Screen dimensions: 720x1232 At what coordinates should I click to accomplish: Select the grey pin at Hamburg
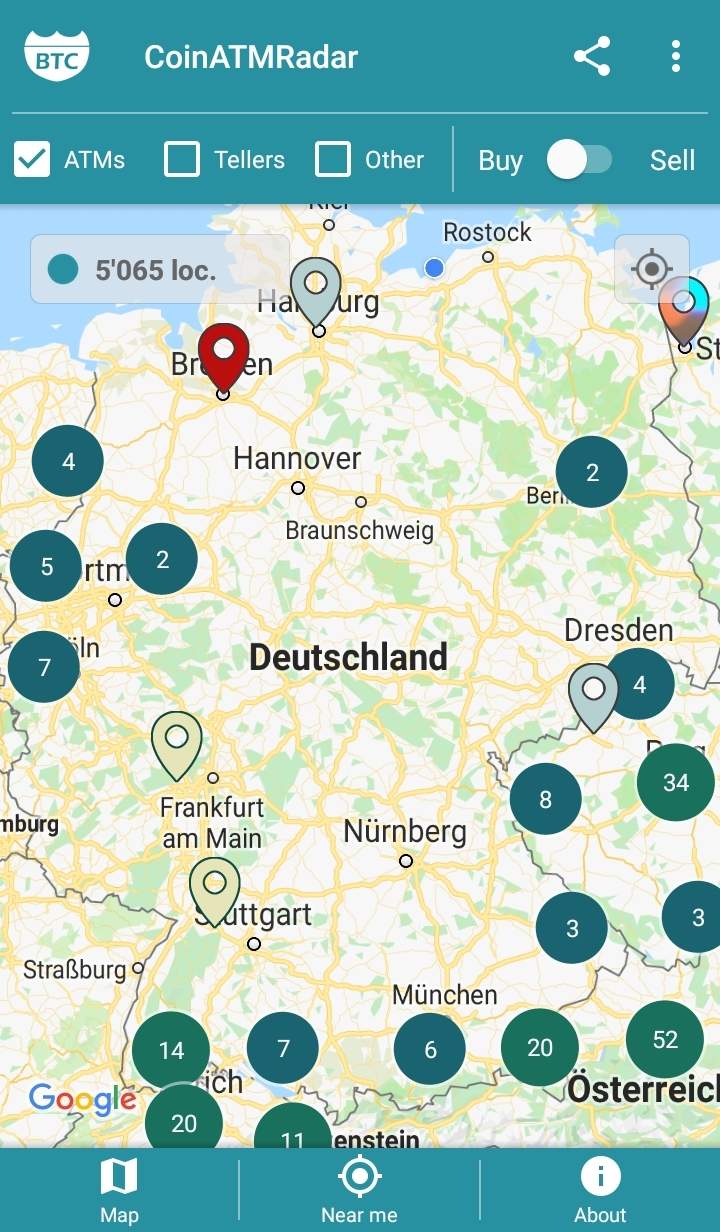tap(316, 287)
